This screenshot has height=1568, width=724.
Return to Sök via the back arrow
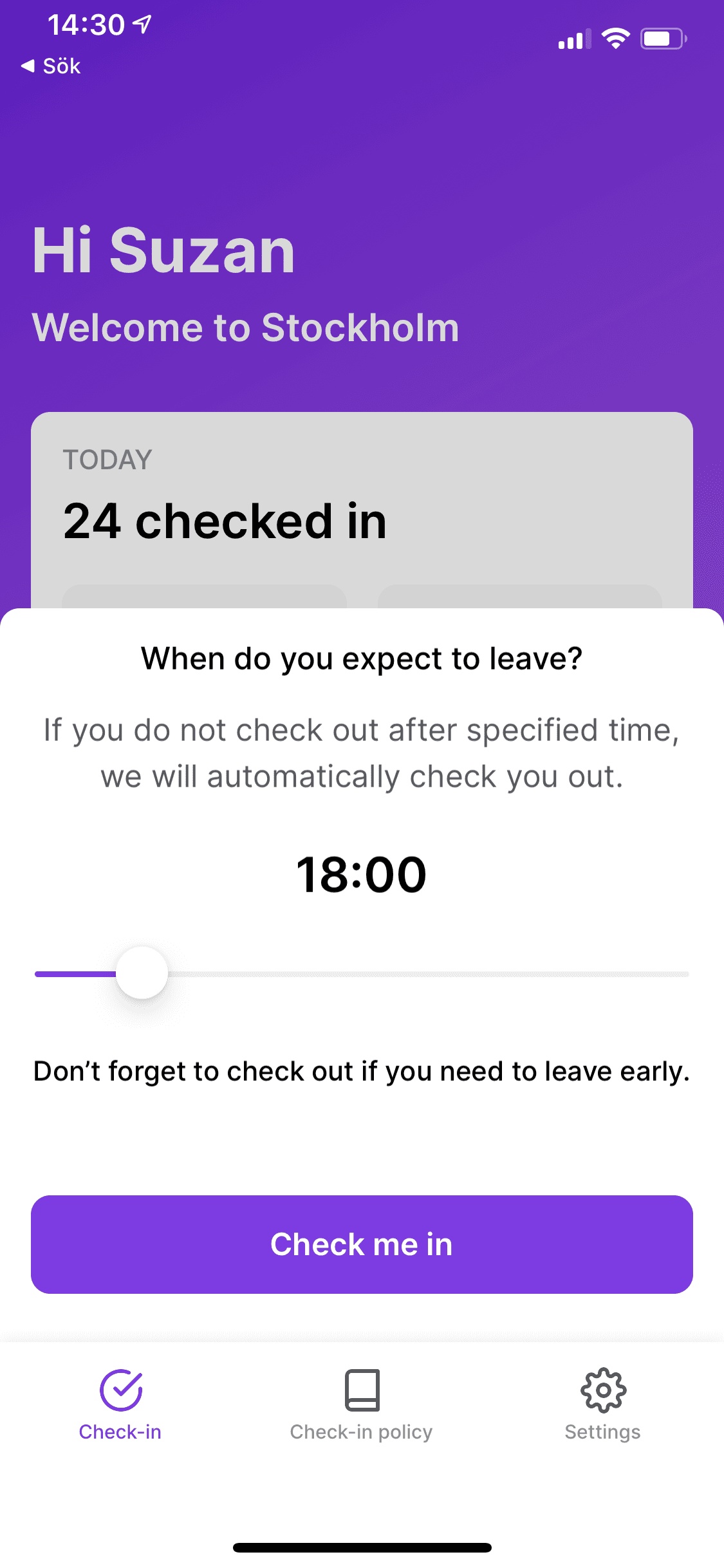tap(51, 66)
